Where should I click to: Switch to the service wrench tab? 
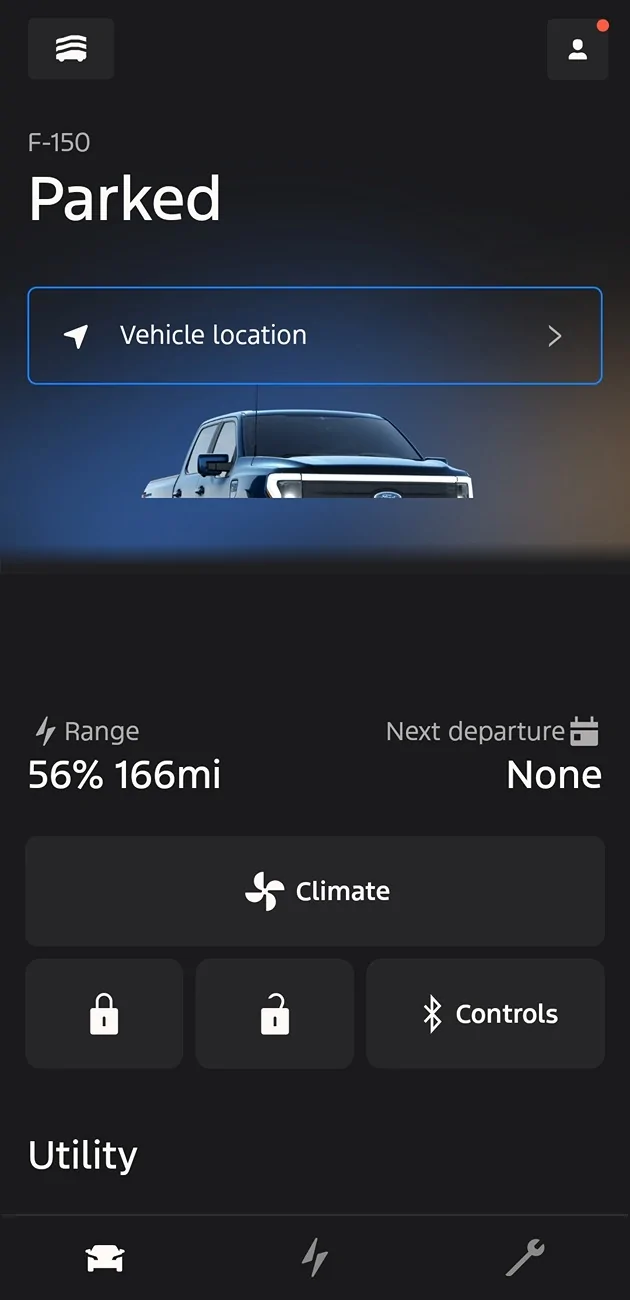(525, 1259)
